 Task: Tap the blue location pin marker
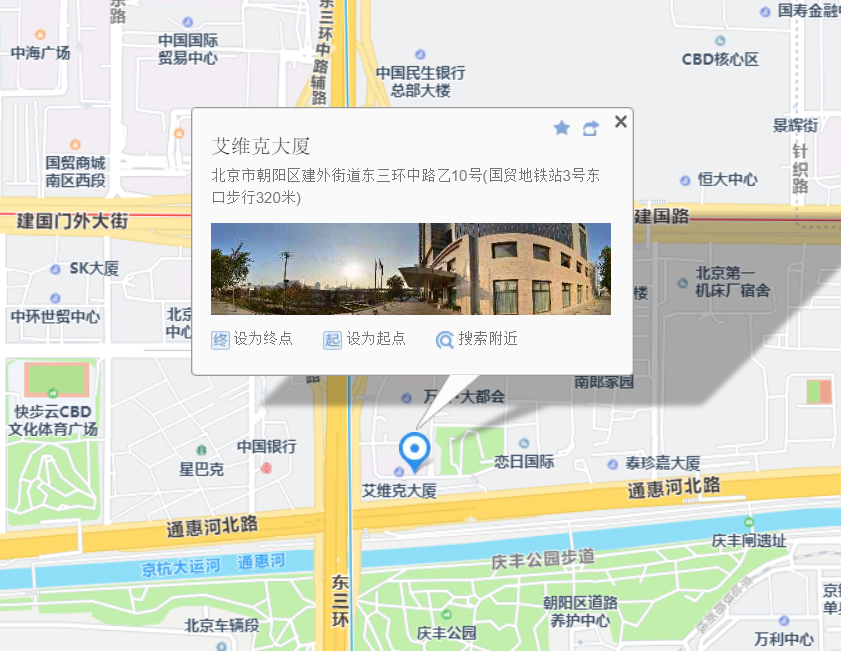coord(414,448)
